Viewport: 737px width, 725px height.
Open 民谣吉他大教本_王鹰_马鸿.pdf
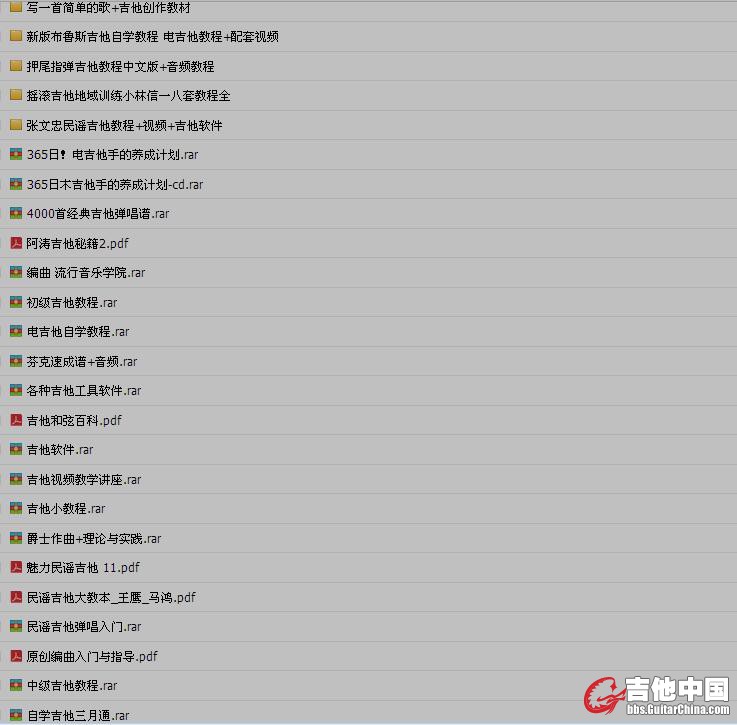[x=111, y=597]
